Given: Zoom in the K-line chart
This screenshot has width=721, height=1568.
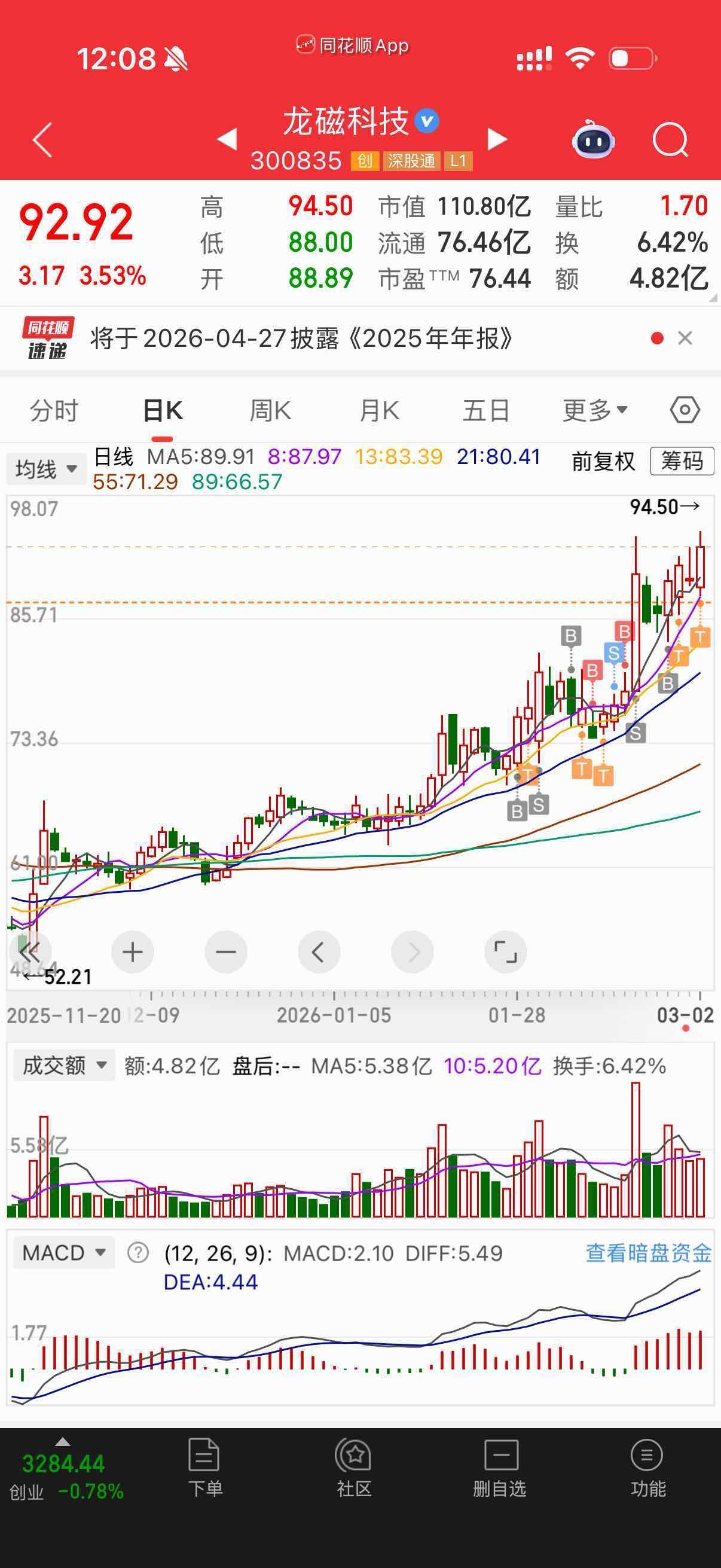Looking at the screenshot, I should pyautogui.click(x=133, y=951).
